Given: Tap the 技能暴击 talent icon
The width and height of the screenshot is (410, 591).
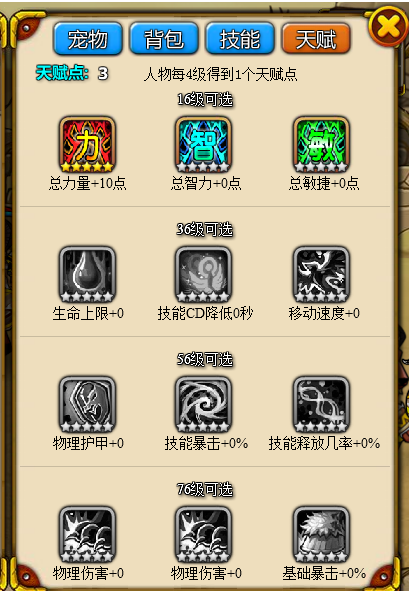Looking at the screenshot, I should pyautogui.click(x=203, y=404).
